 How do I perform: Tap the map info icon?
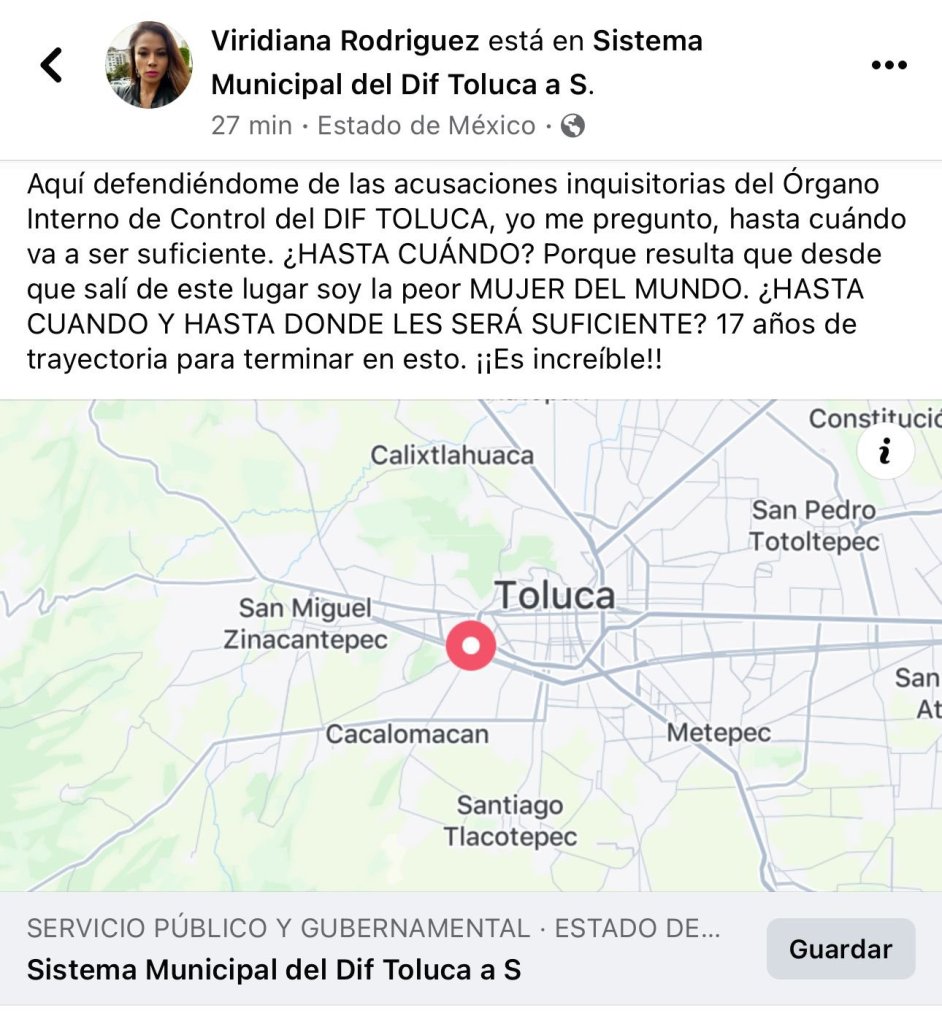coord(884,452)
